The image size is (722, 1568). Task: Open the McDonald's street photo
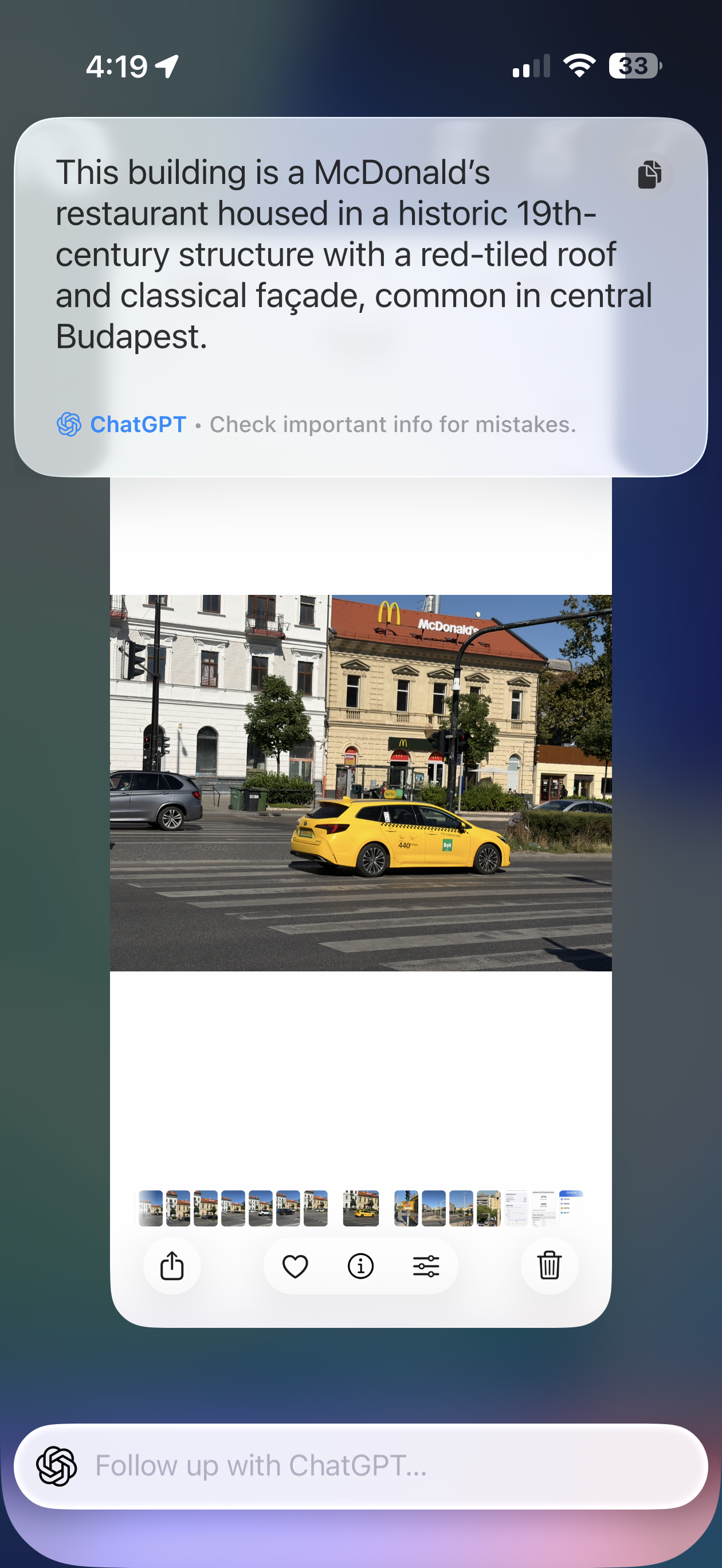coord(360,782)
